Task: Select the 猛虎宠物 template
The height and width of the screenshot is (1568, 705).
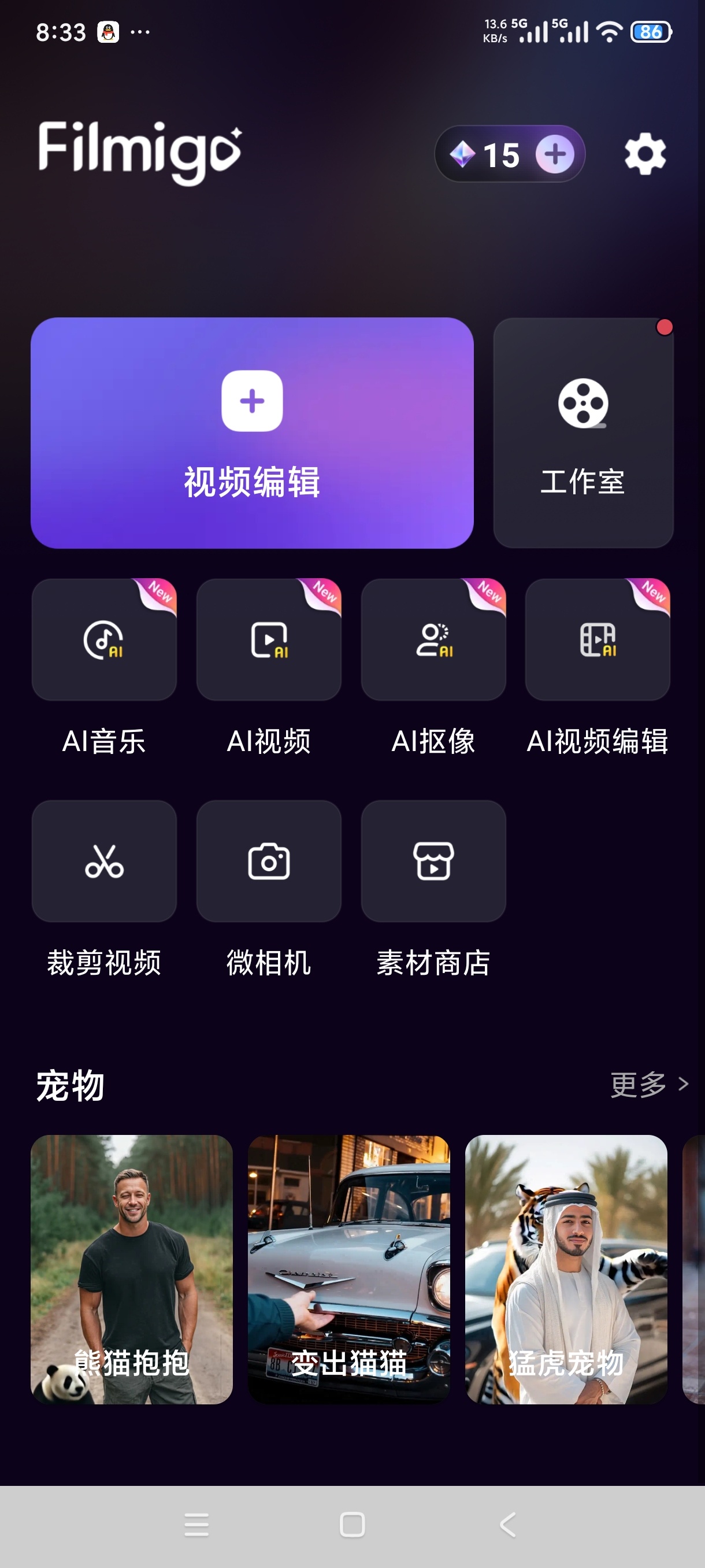Action: (566, 1269)
